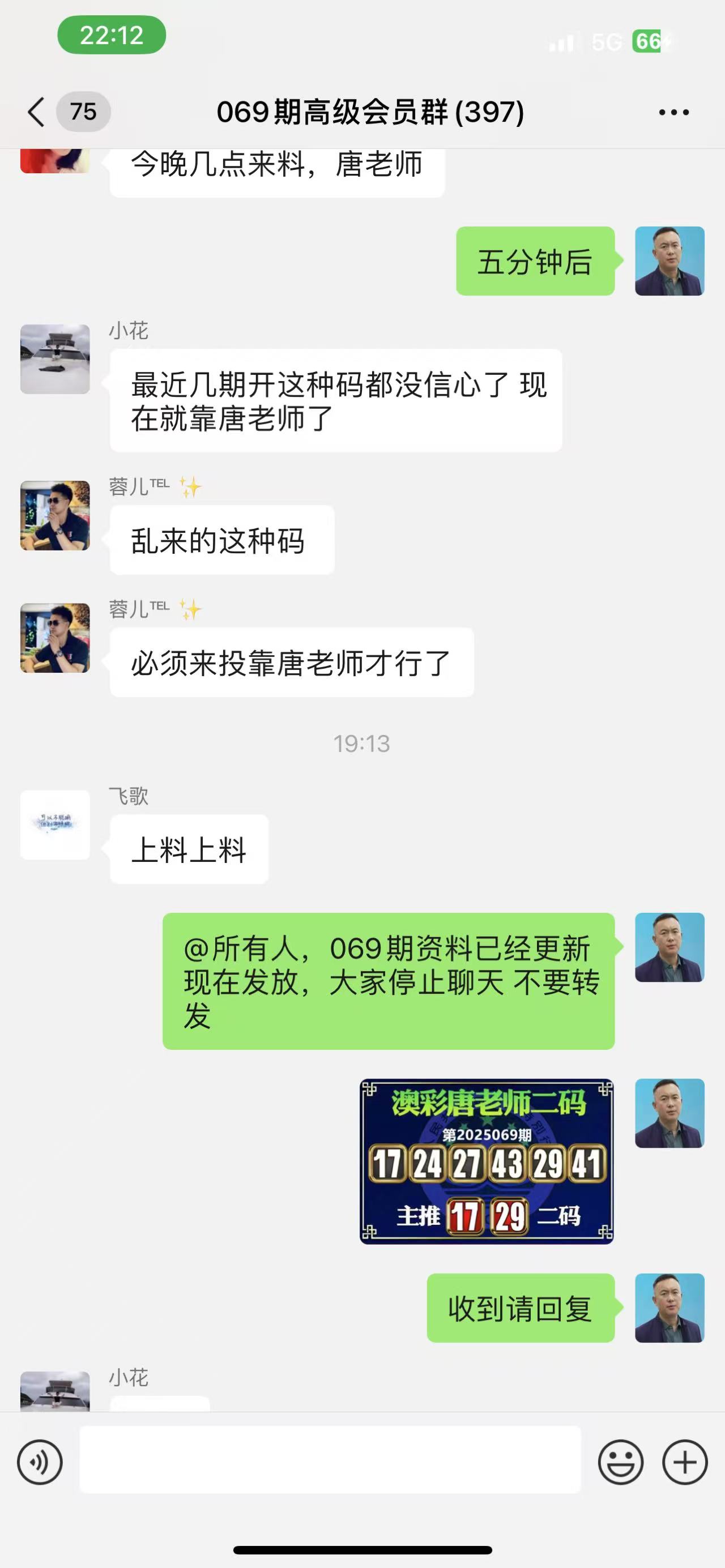Open the group chat overflow menu
Viewport: 725px width, 1568px height.
674,112
